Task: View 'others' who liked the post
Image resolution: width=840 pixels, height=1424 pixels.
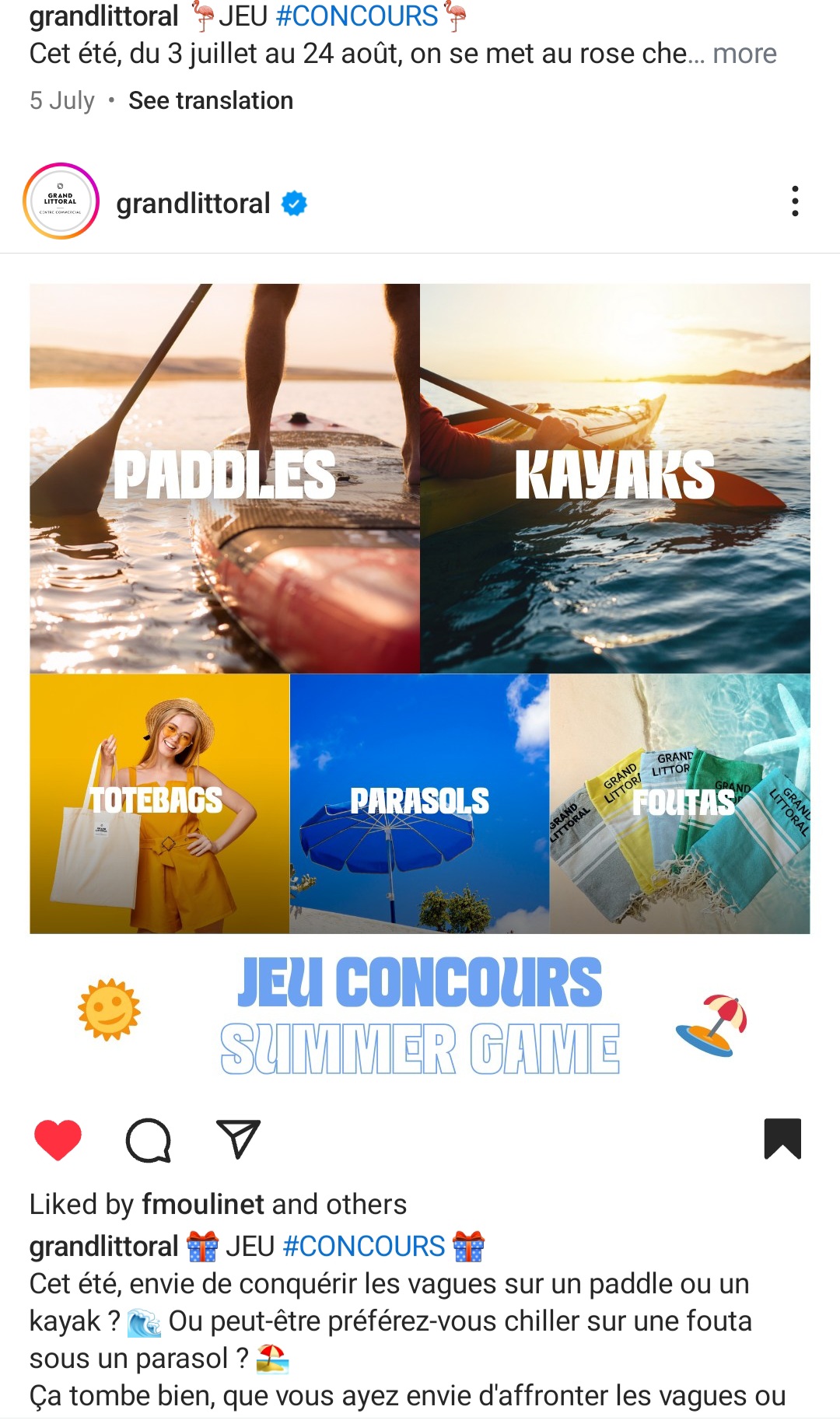Action: [366, 1204]
